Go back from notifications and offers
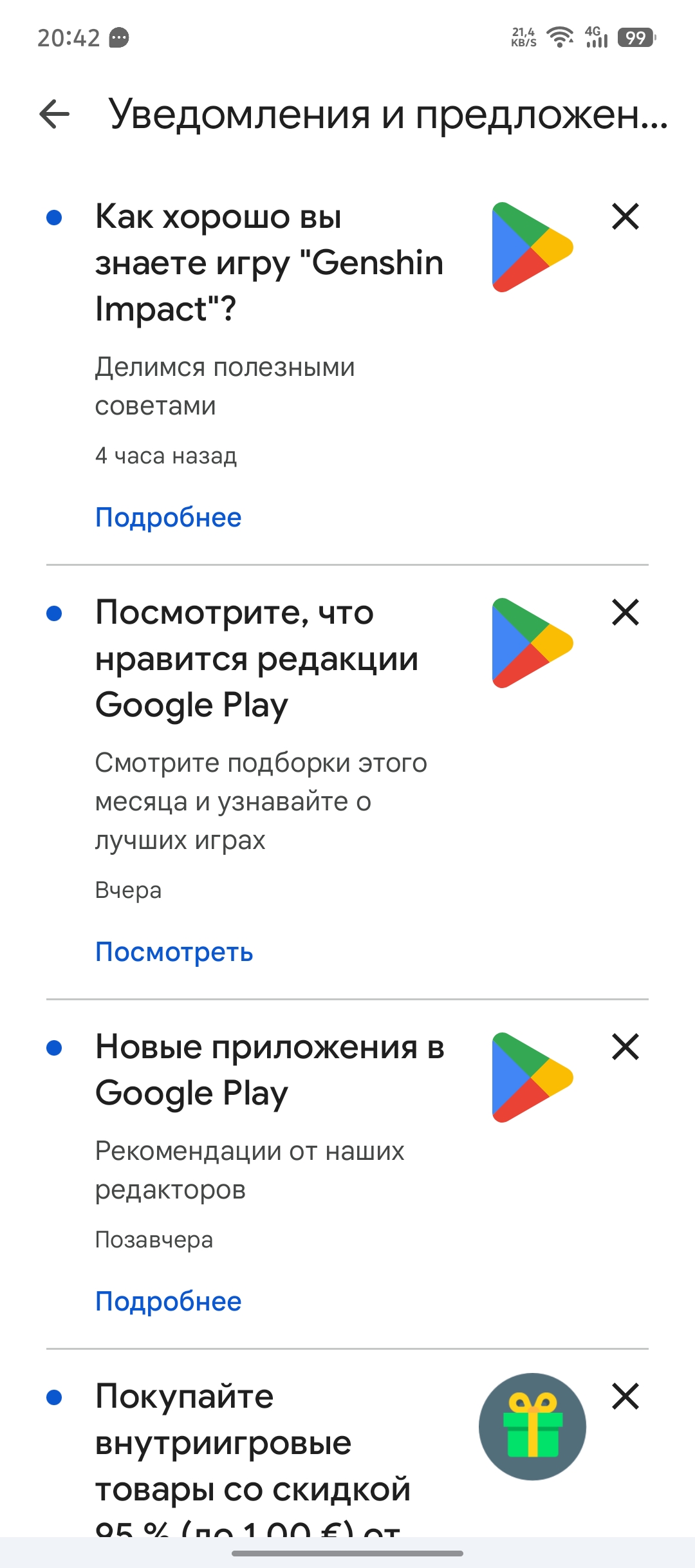The width and height of the screenshot is (695, 1568). click(x=55, y=115)
